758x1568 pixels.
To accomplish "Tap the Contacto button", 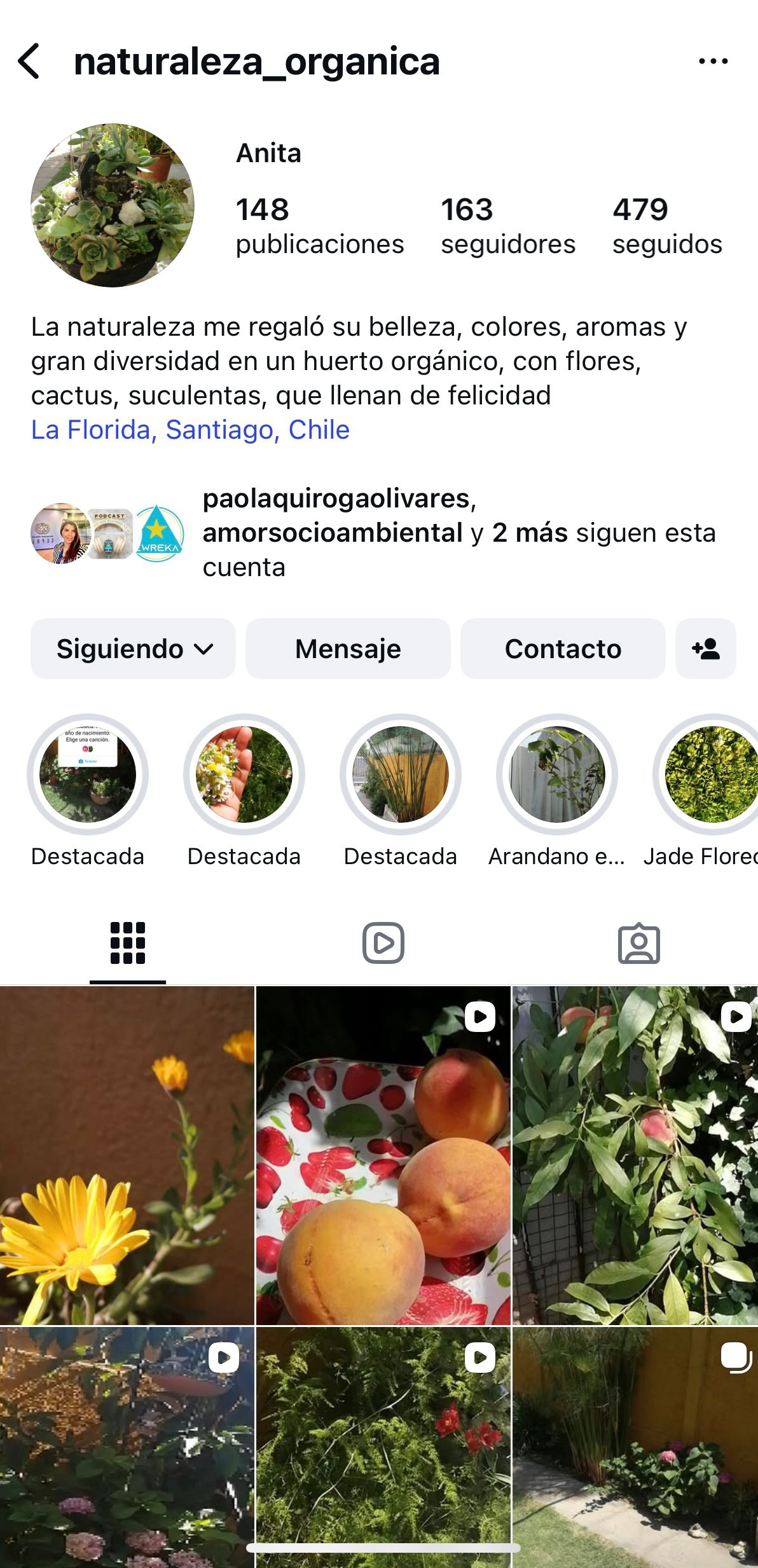I will coord(563,649).
